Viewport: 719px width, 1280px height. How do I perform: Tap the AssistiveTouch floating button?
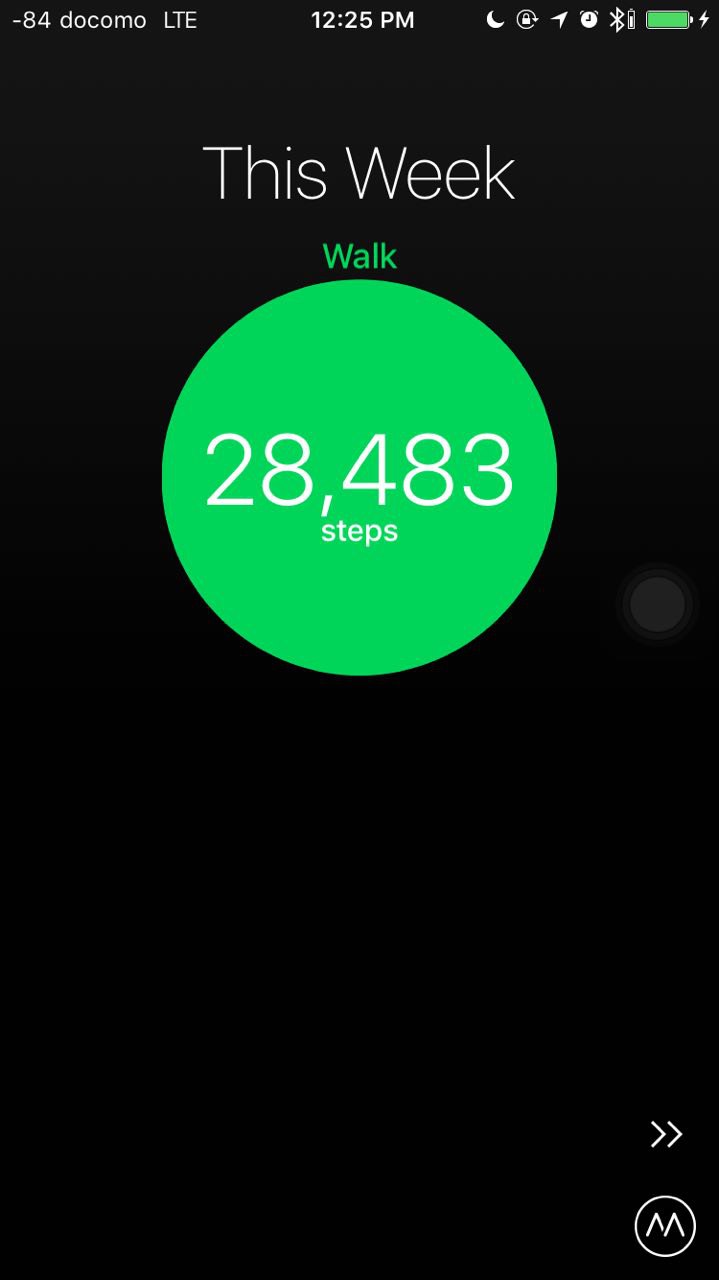pyautogui.click(x=657, y=604)
